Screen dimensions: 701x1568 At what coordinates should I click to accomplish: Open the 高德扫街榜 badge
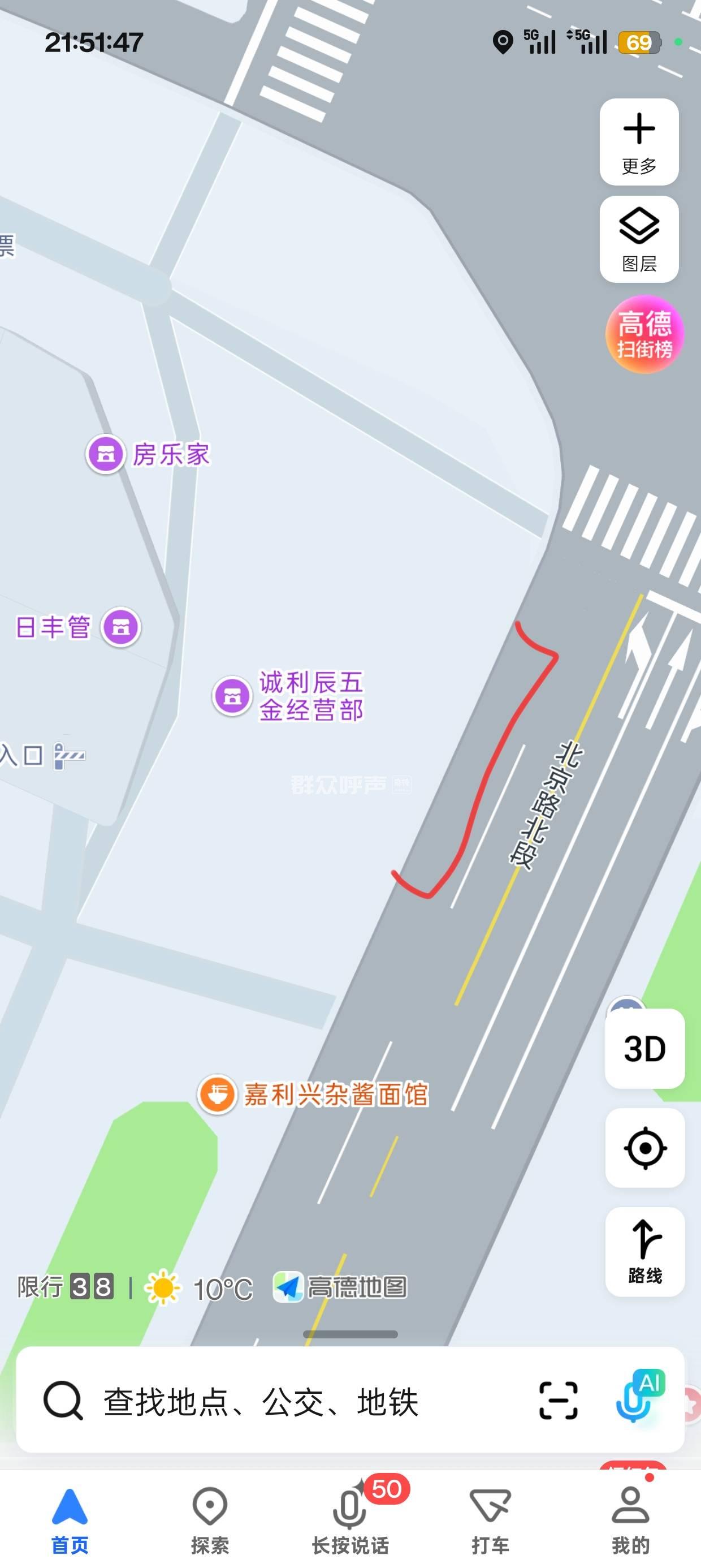[644, 334]
